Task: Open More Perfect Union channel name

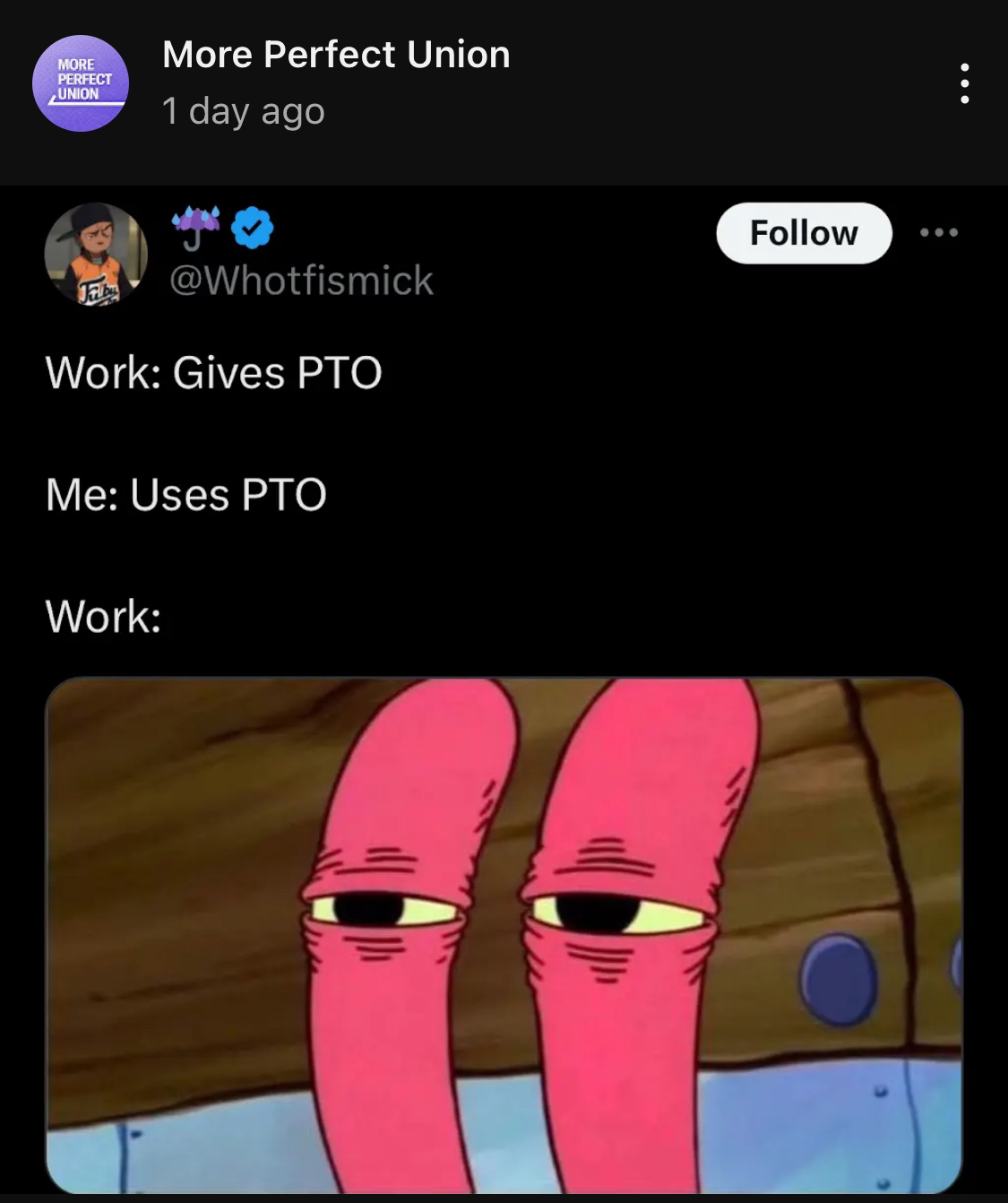Action: pos(336,55)
